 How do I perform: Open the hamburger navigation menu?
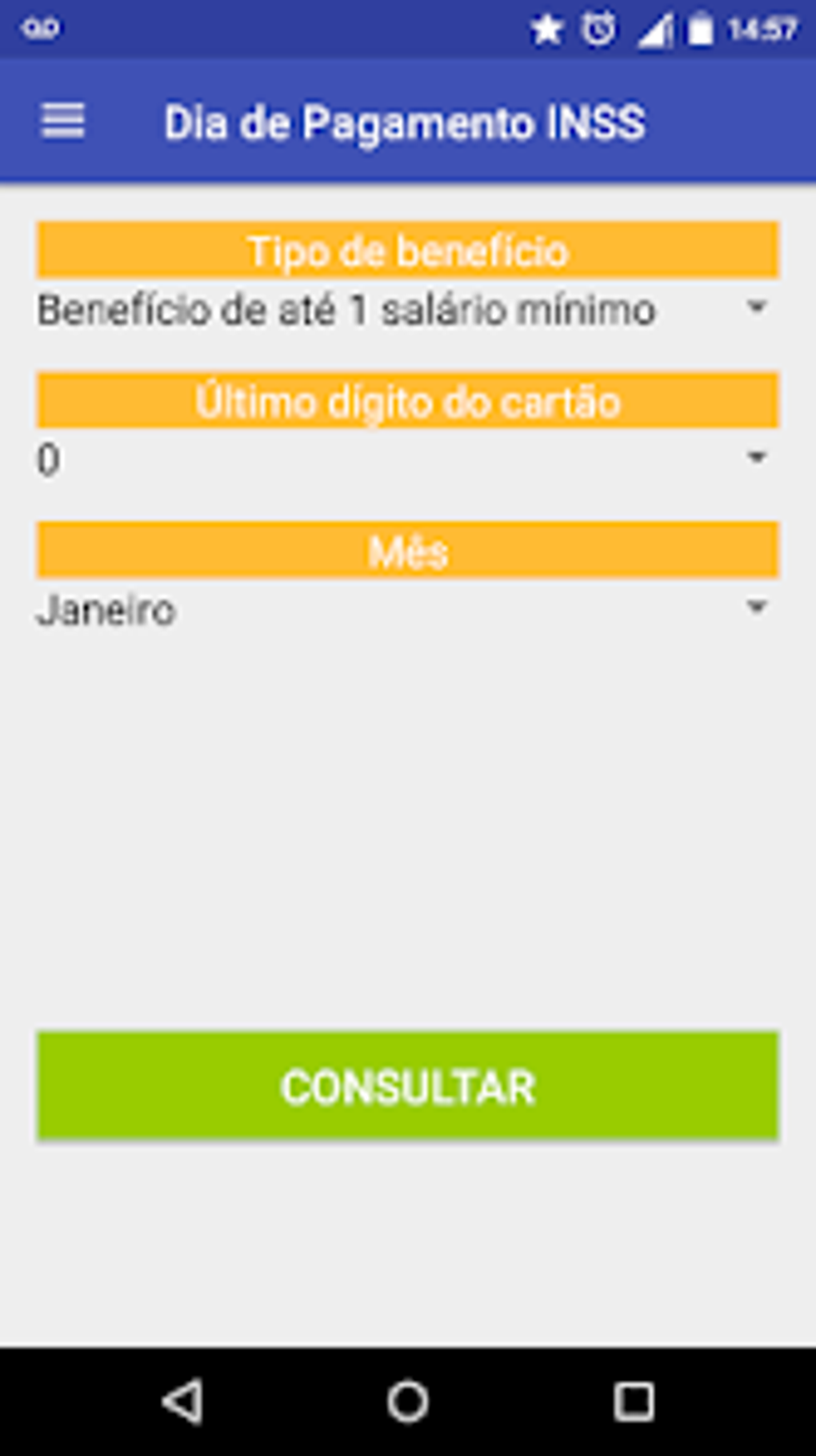click(x=62, y=122)
